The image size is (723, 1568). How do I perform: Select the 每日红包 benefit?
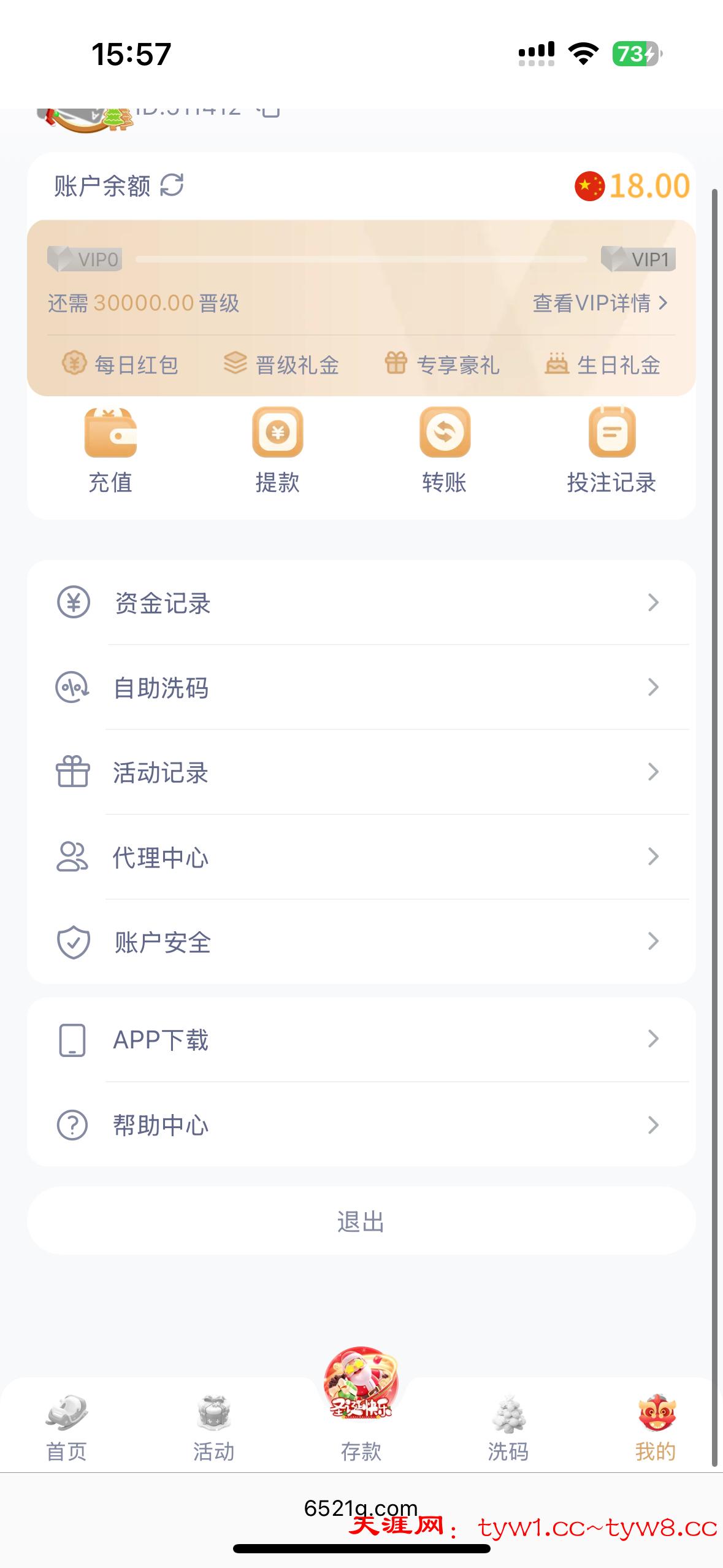(x=121, y=365)
